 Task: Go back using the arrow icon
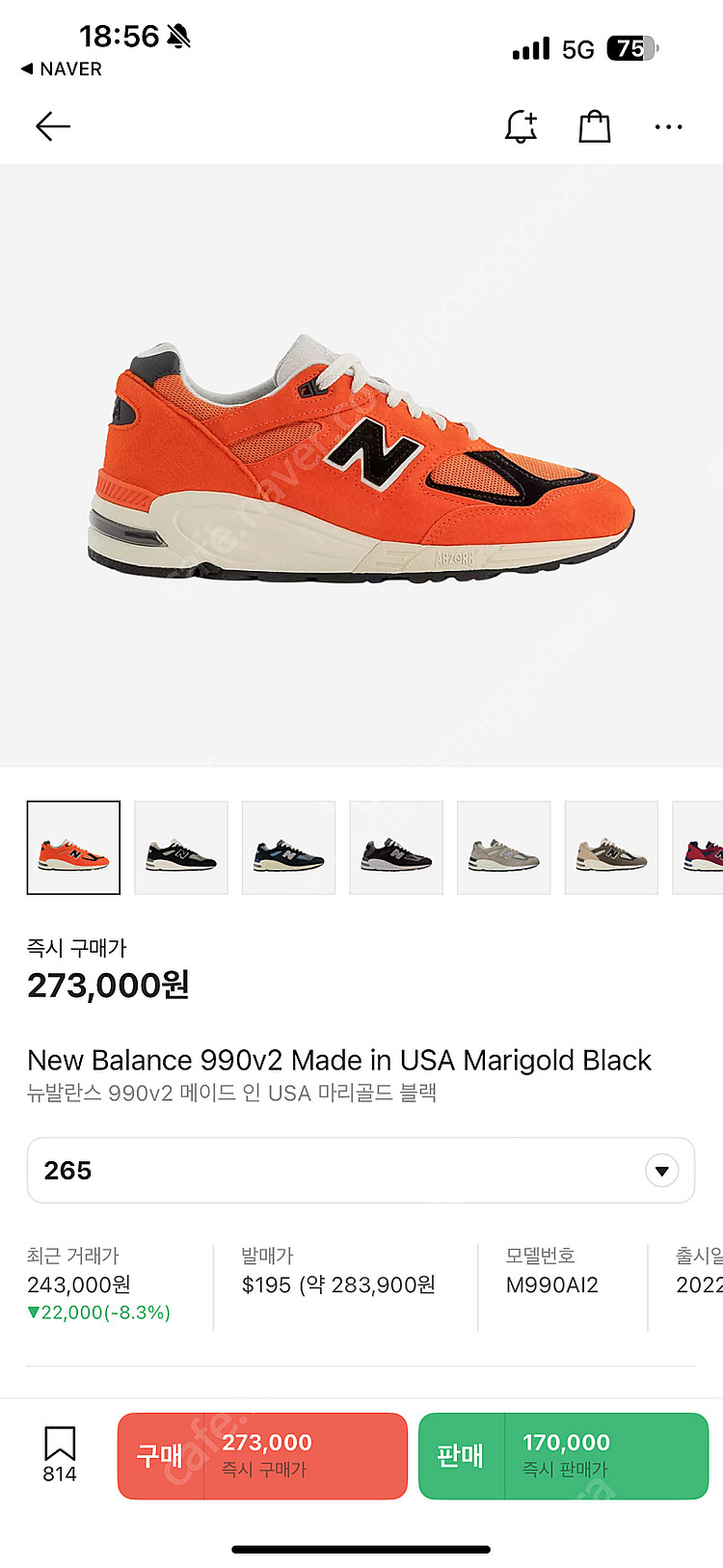point(53,126)
